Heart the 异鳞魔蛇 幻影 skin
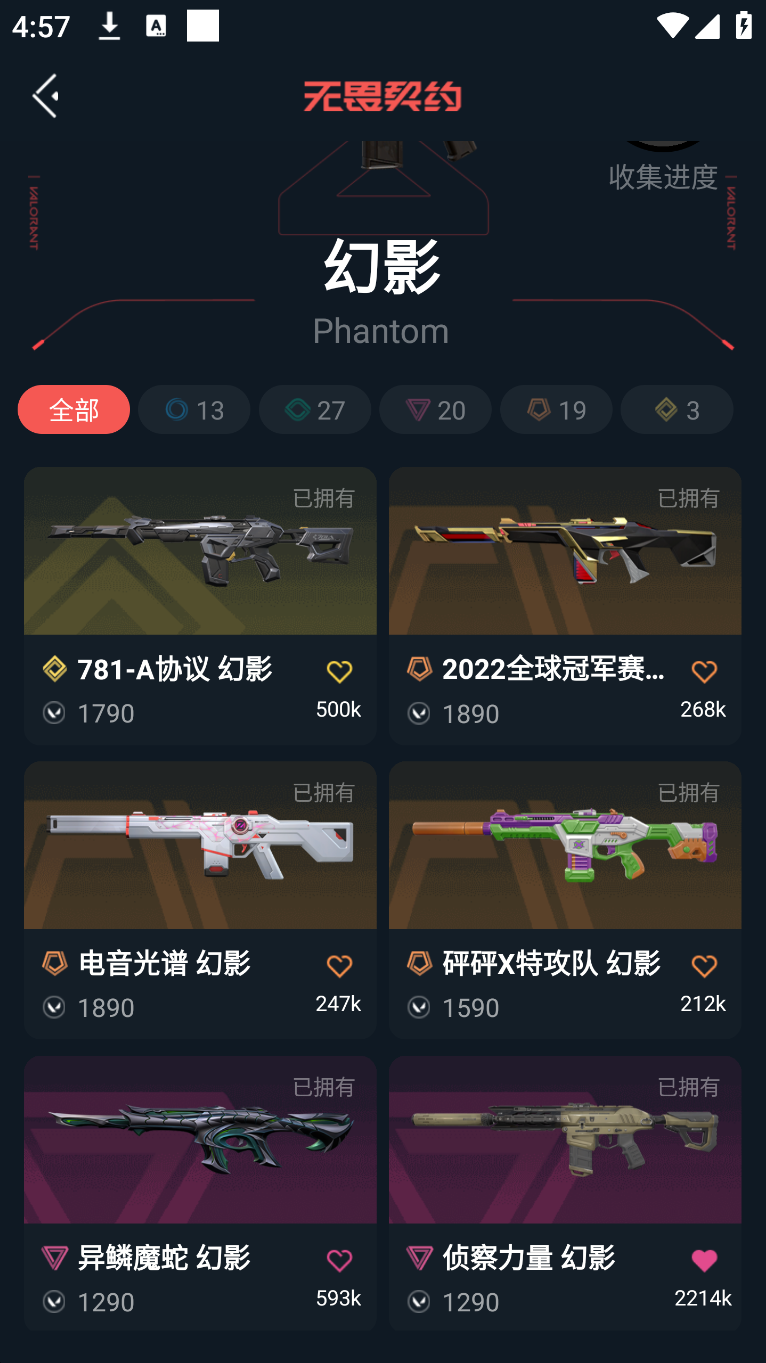The height and width of the screenshot is (1363, 766). [x=339, y=1261]
